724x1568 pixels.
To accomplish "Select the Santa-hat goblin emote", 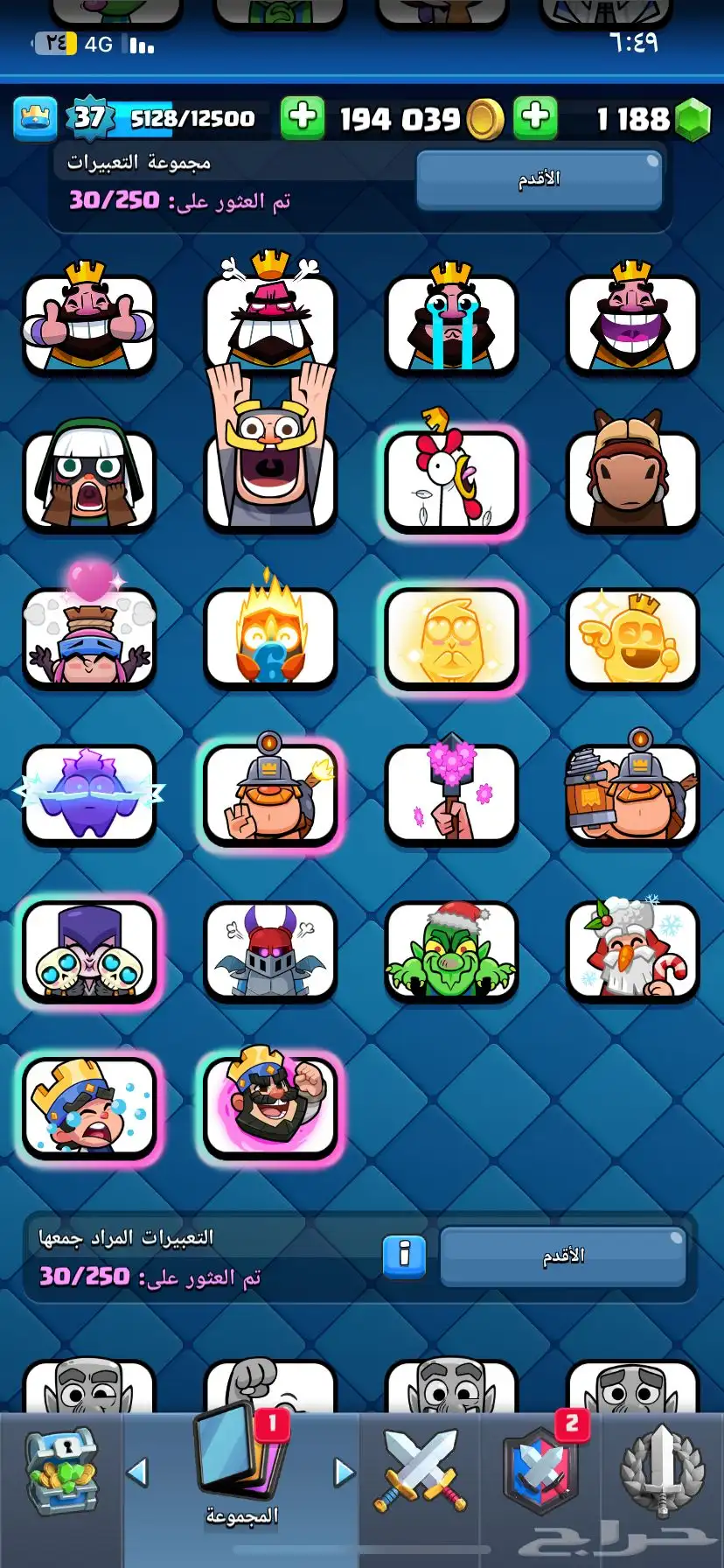I will pos(451,952).
